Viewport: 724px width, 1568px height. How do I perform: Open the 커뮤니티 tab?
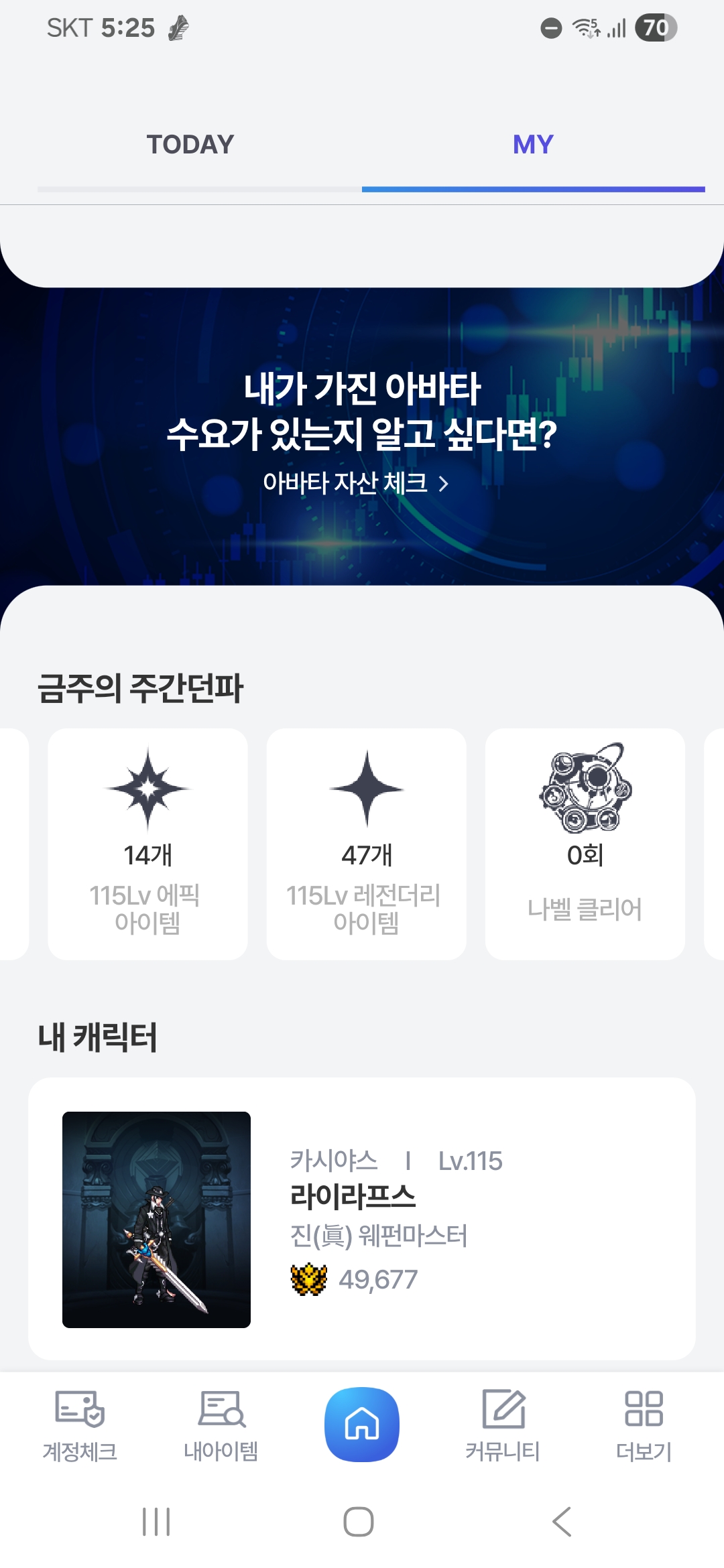click(x=503, y=1425)
